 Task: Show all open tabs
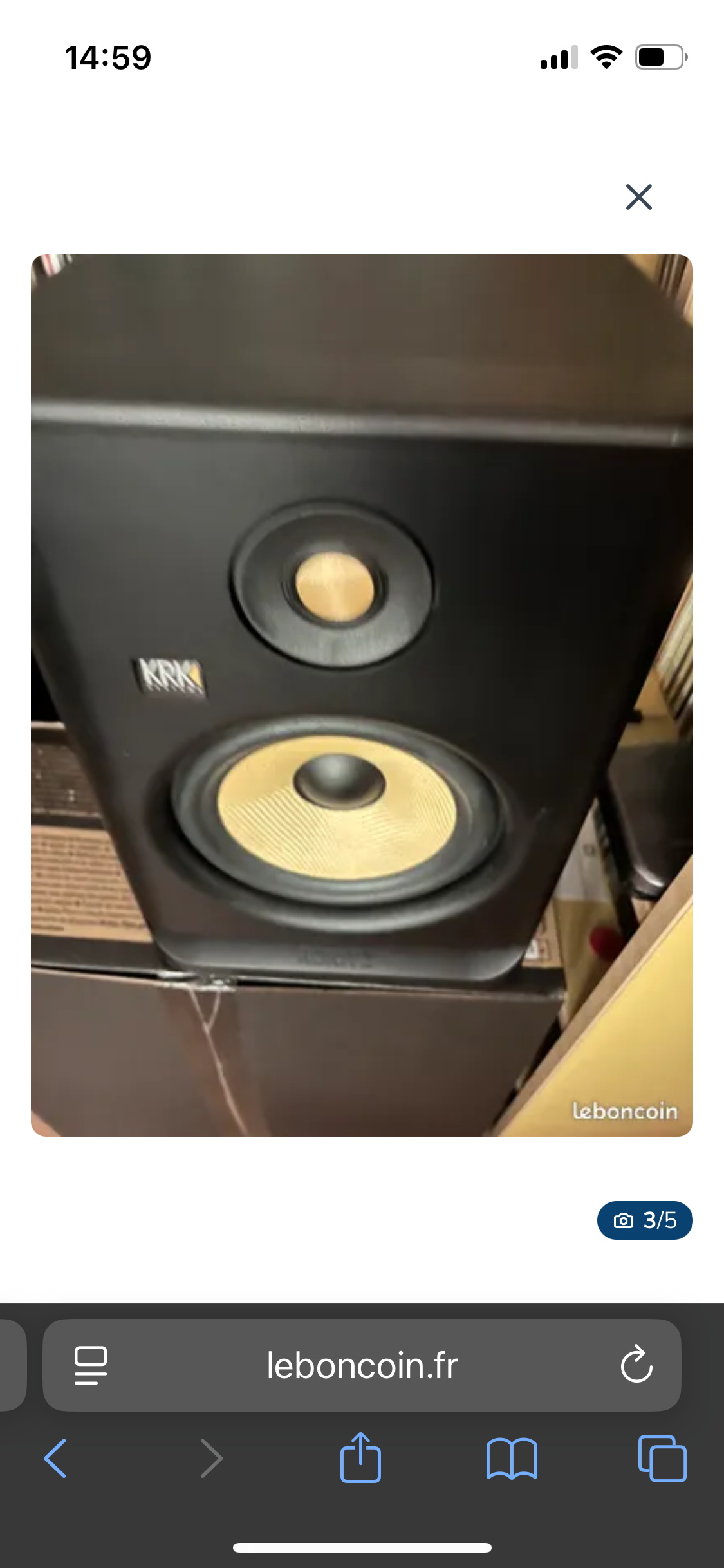662,1458
